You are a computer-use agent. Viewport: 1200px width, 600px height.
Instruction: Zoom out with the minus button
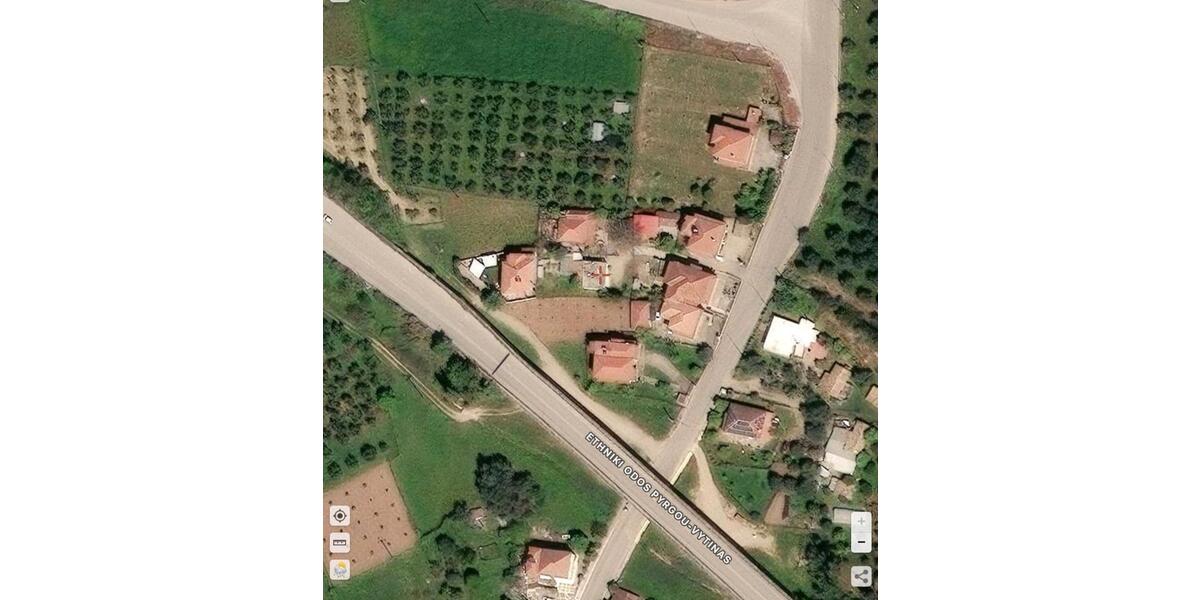(861, 543)
